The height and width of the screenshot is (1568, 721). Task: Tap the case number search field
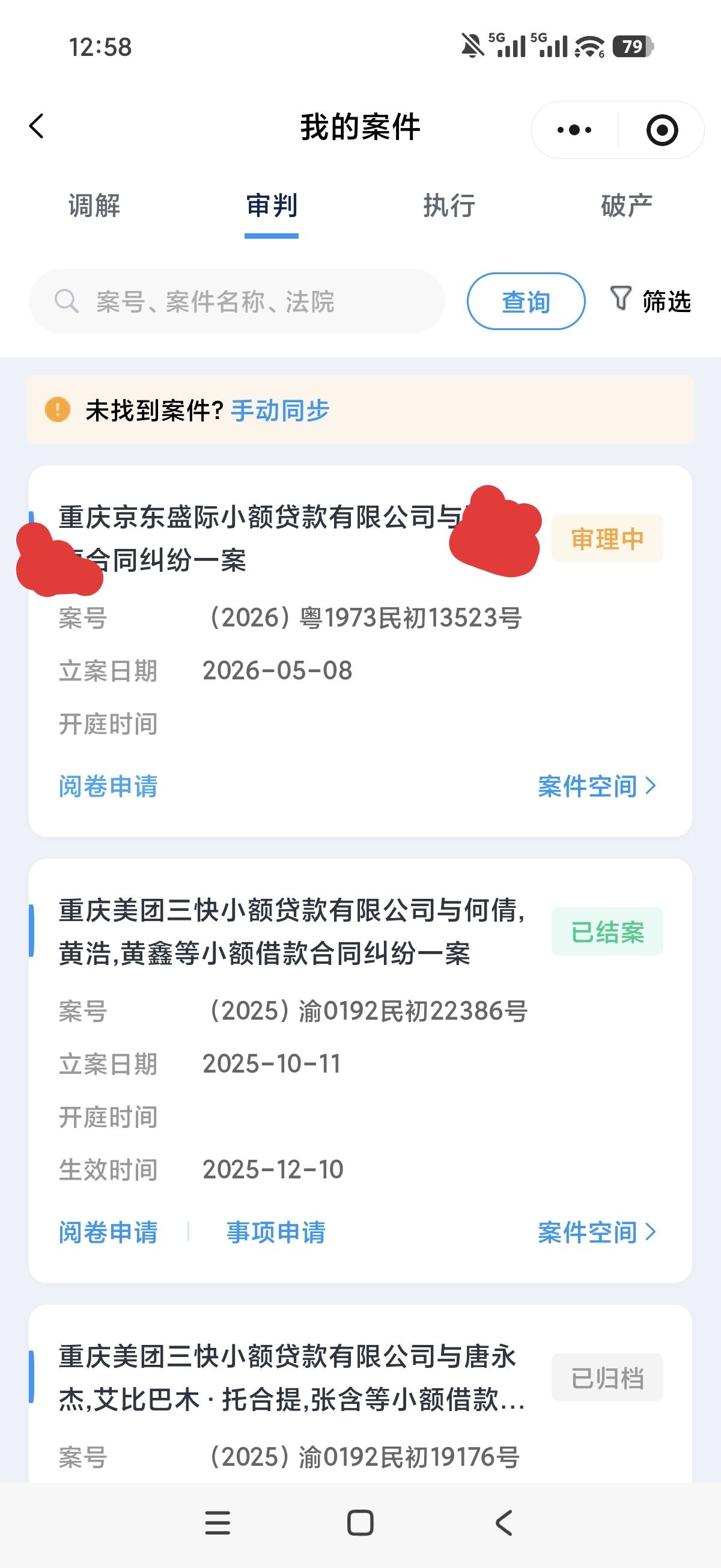point(237,301)
